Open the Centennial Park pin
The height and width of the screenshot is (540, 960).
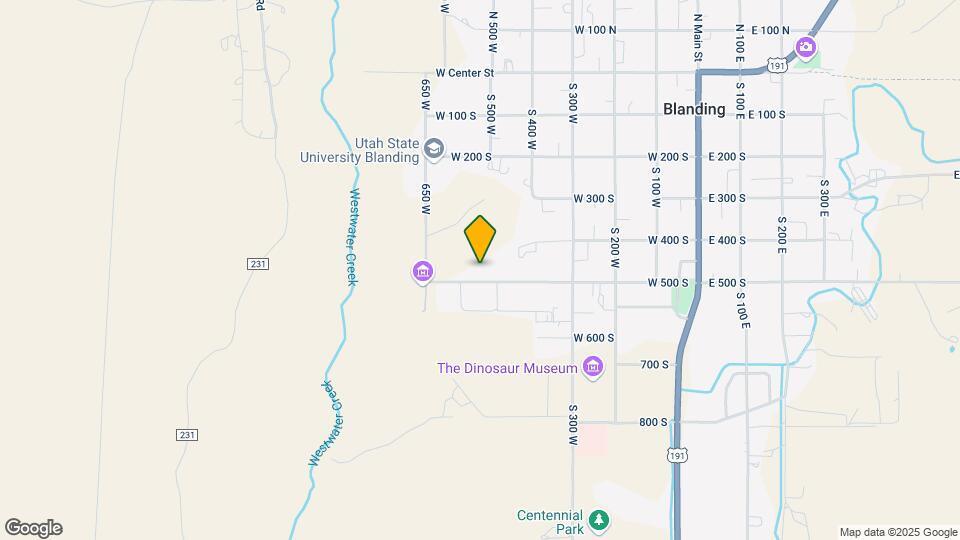click(599, 519)
